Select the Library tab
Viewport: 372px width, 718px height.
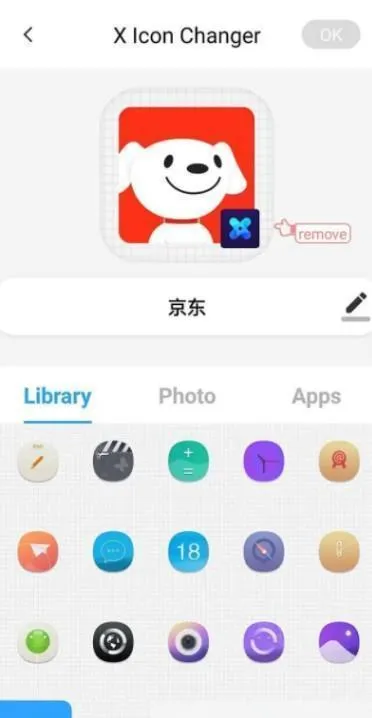(57, 397)
